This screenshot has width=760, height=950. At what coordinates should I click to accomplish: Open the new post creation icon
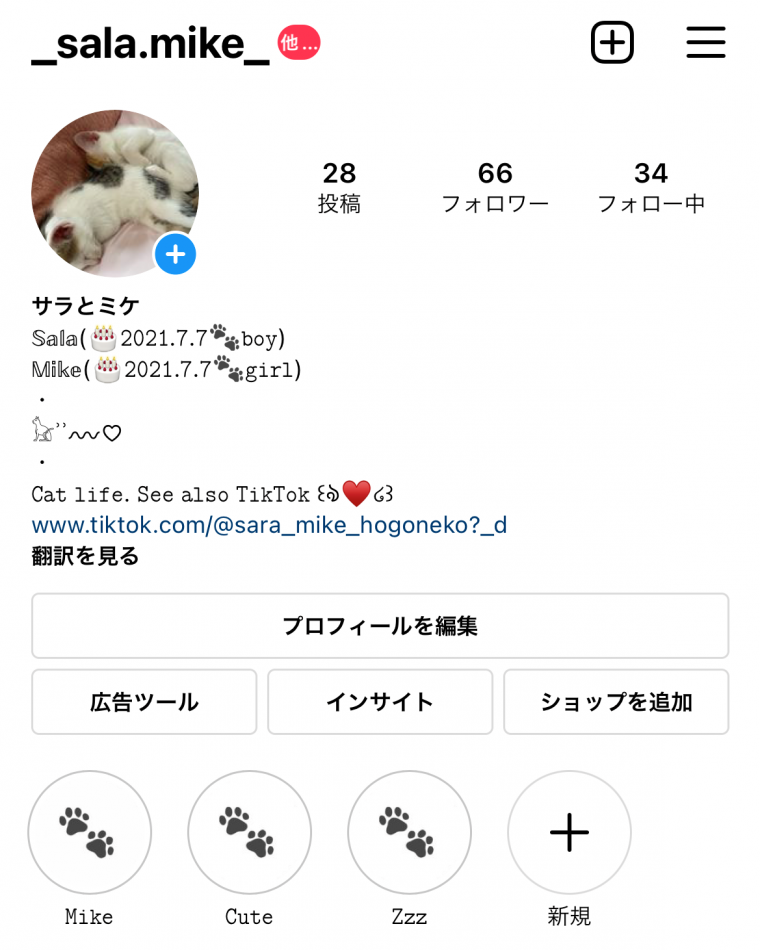pyautogui.click(x=612, y=42)
